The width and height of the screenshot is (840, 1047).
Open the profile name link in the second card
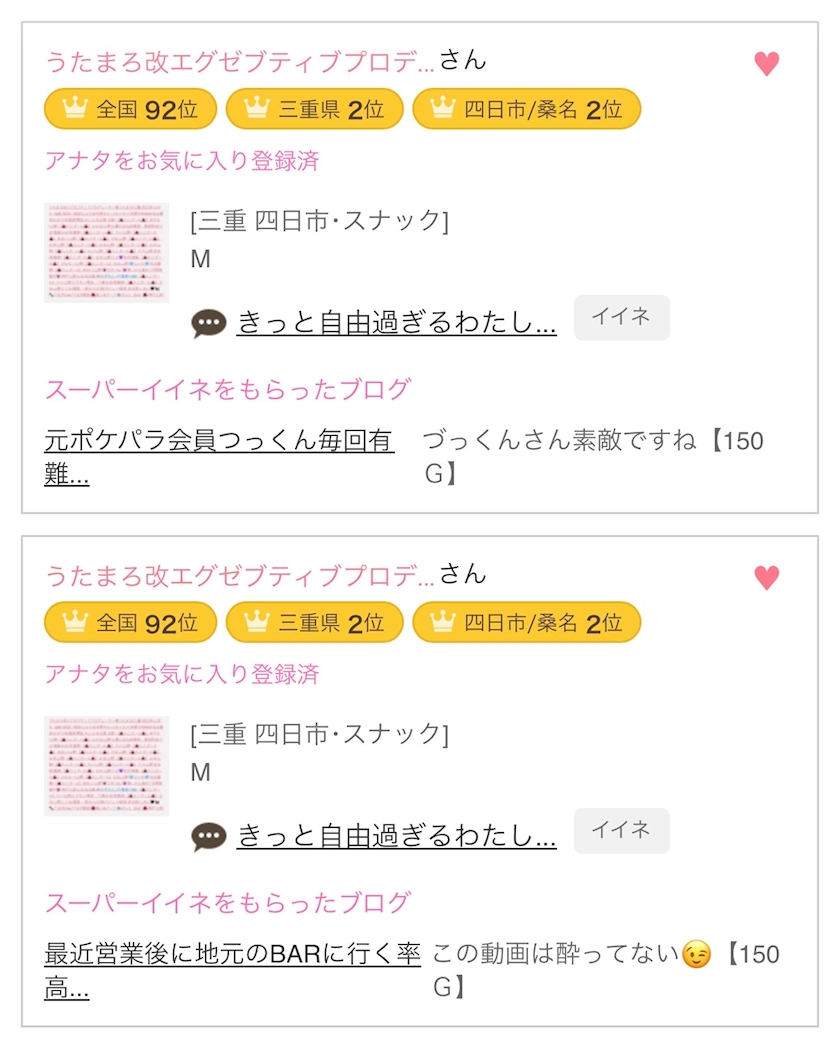pyautogui.click(x=240, y=576)
